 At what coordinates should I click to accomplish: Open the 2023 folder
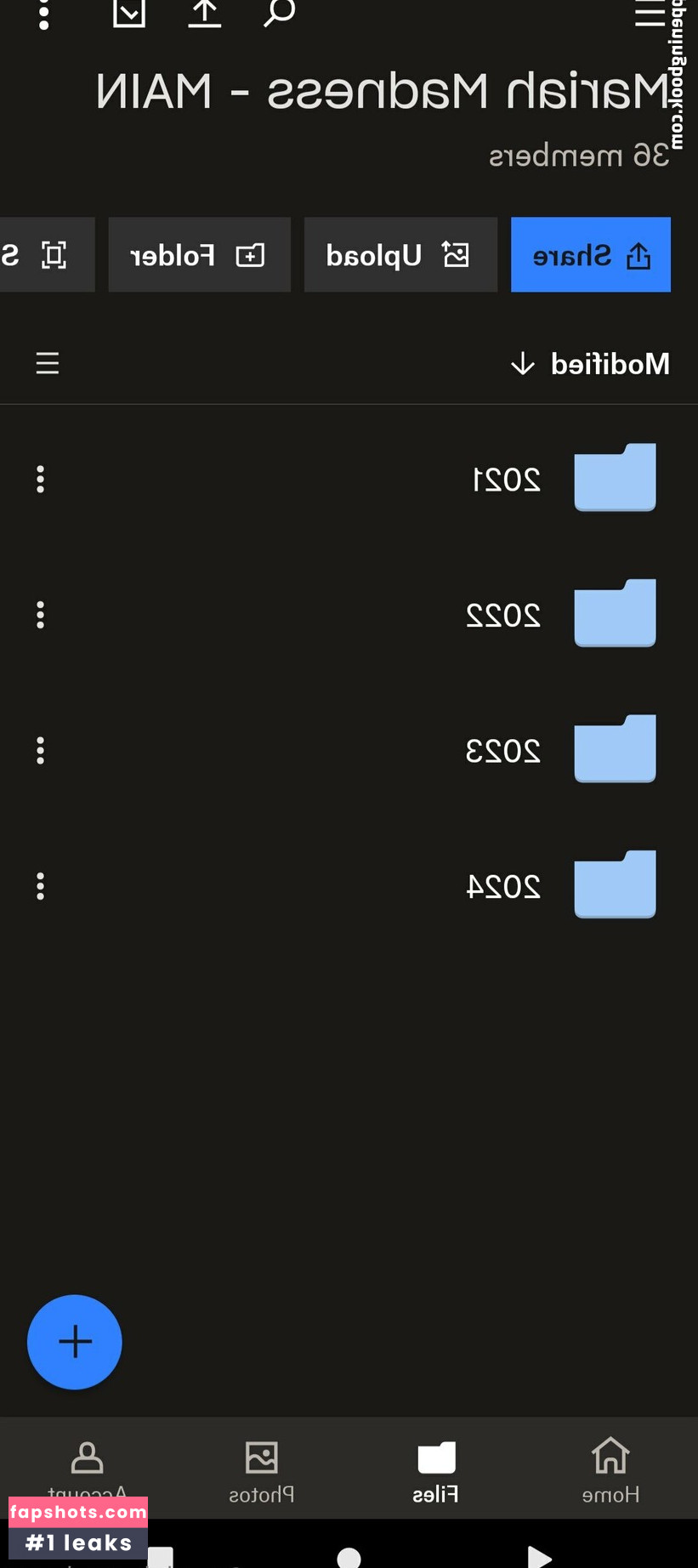[563, 750]
